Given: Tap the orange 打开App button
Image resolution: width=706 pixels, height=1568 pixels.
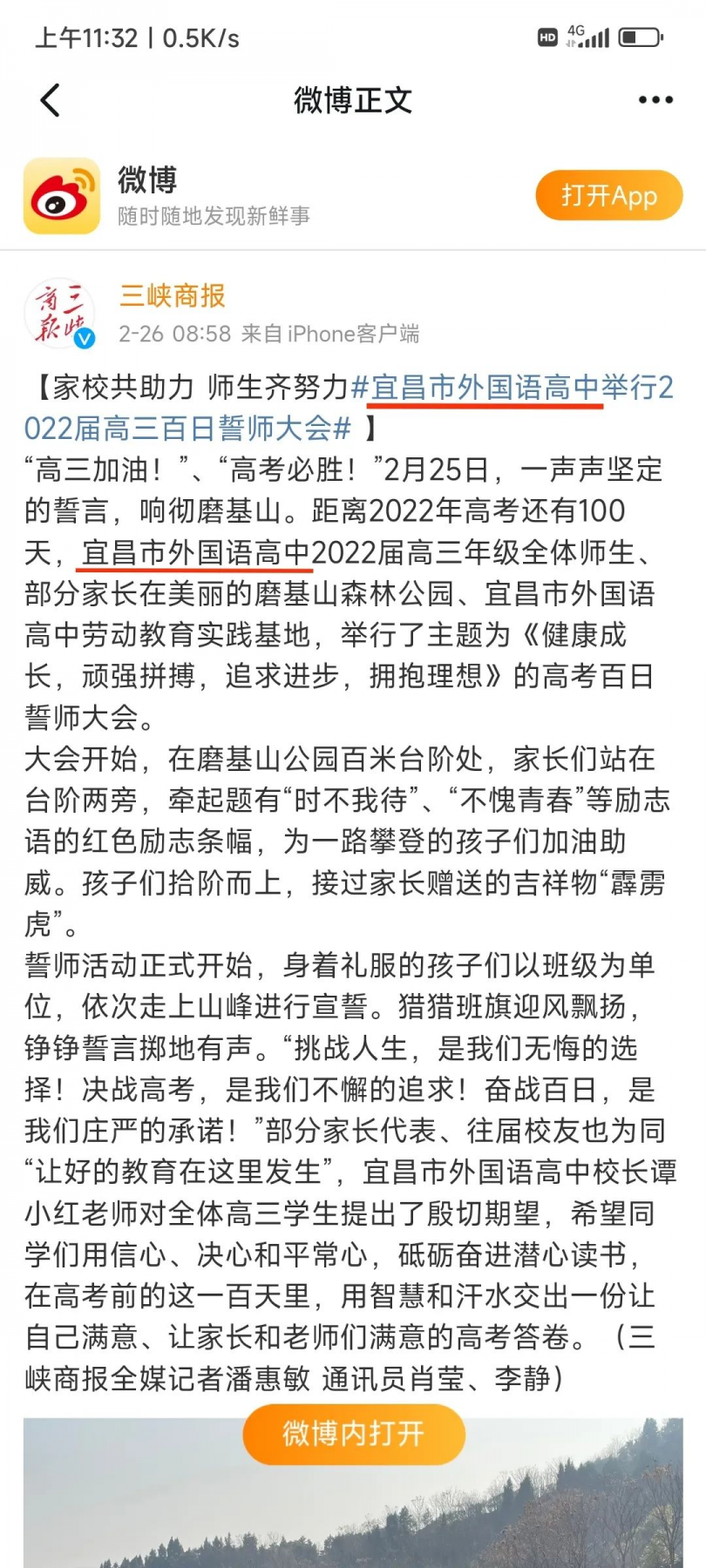Looking at the screenshot, I should pos(608,195).
